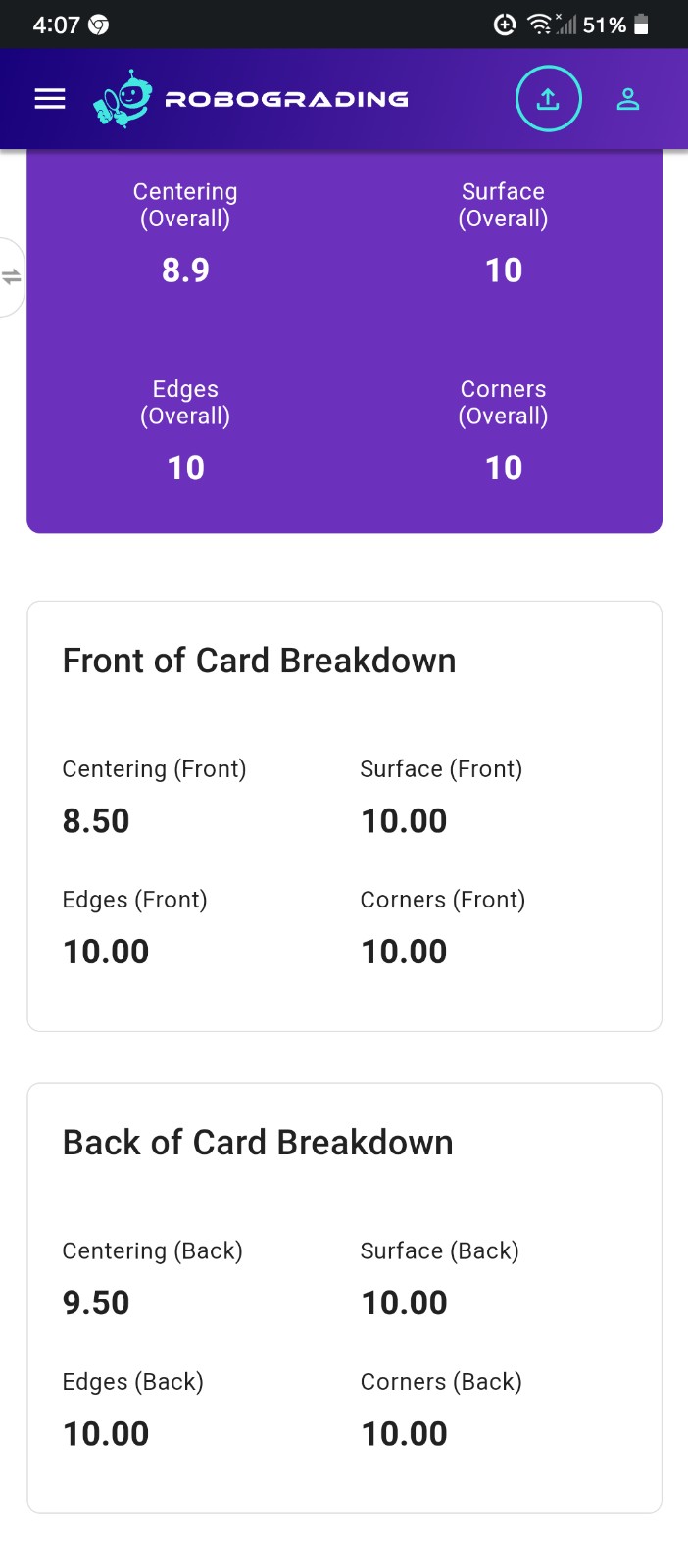
Task: Tap the circular upload button
Action: [549, 99]
